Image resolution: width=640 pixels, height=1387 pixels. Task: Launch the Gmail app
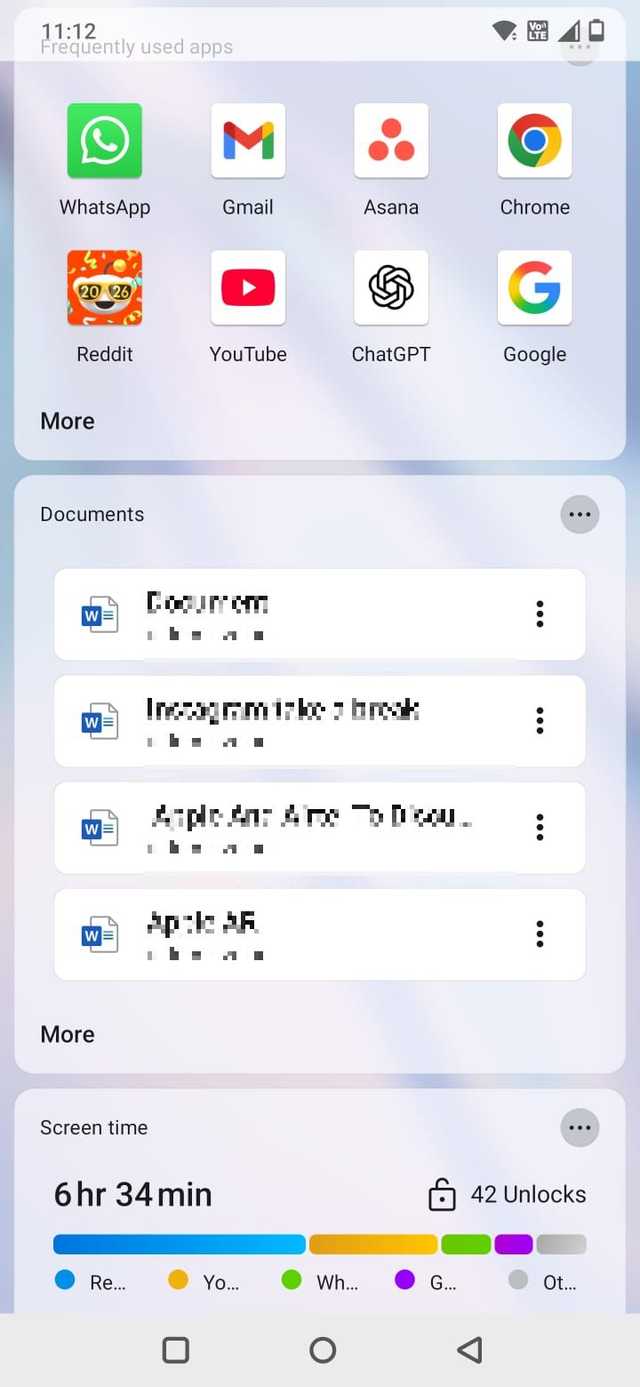[x=248, y=141]
